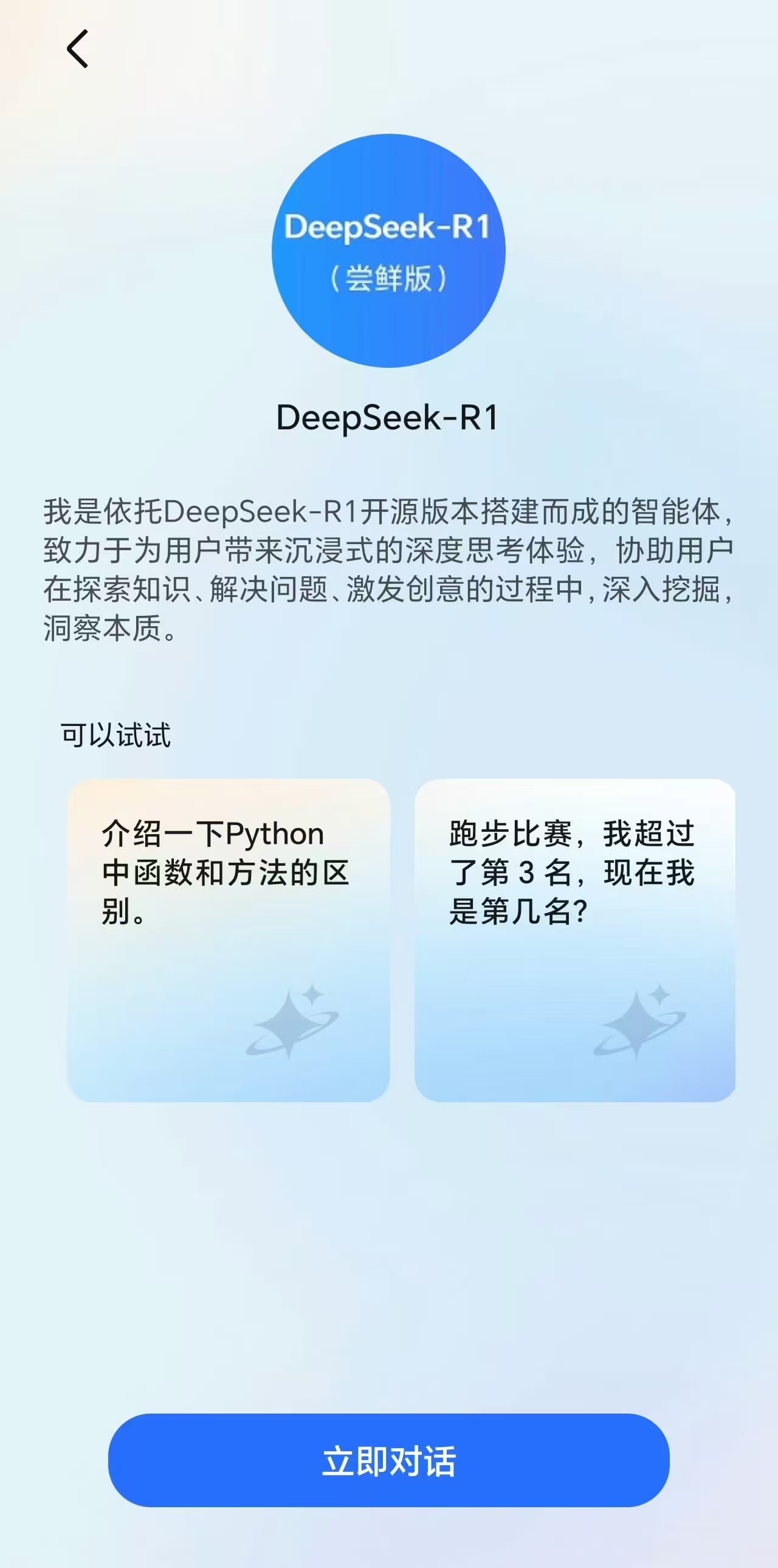Try the Python functions and methods prompt
The width and height of the screenshot is (778, 1568).
pyautogui.click(x=228, y=940)
